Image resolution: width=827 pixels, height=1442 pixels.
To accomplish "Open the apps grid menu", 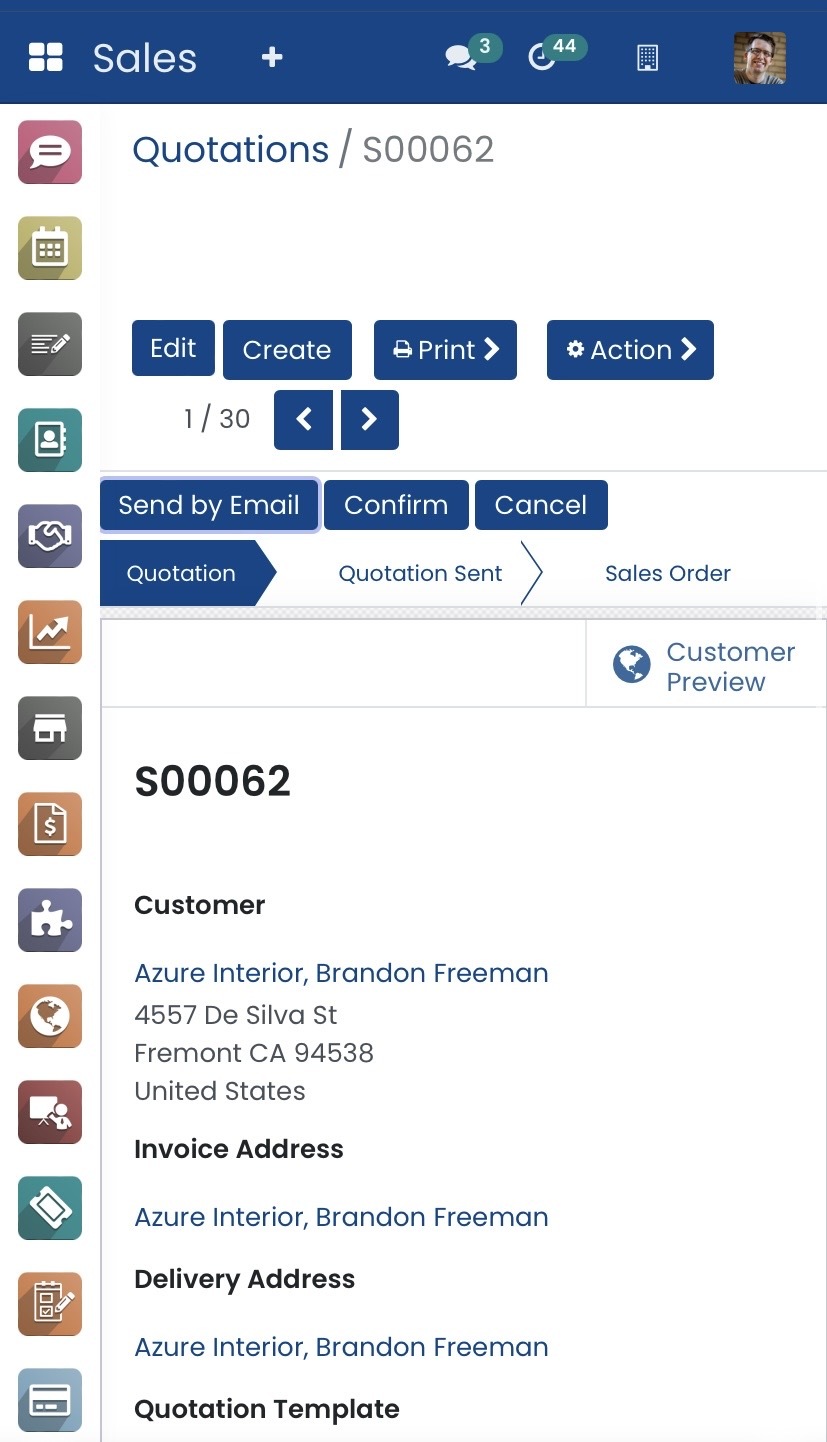I will tap(46, 57).
